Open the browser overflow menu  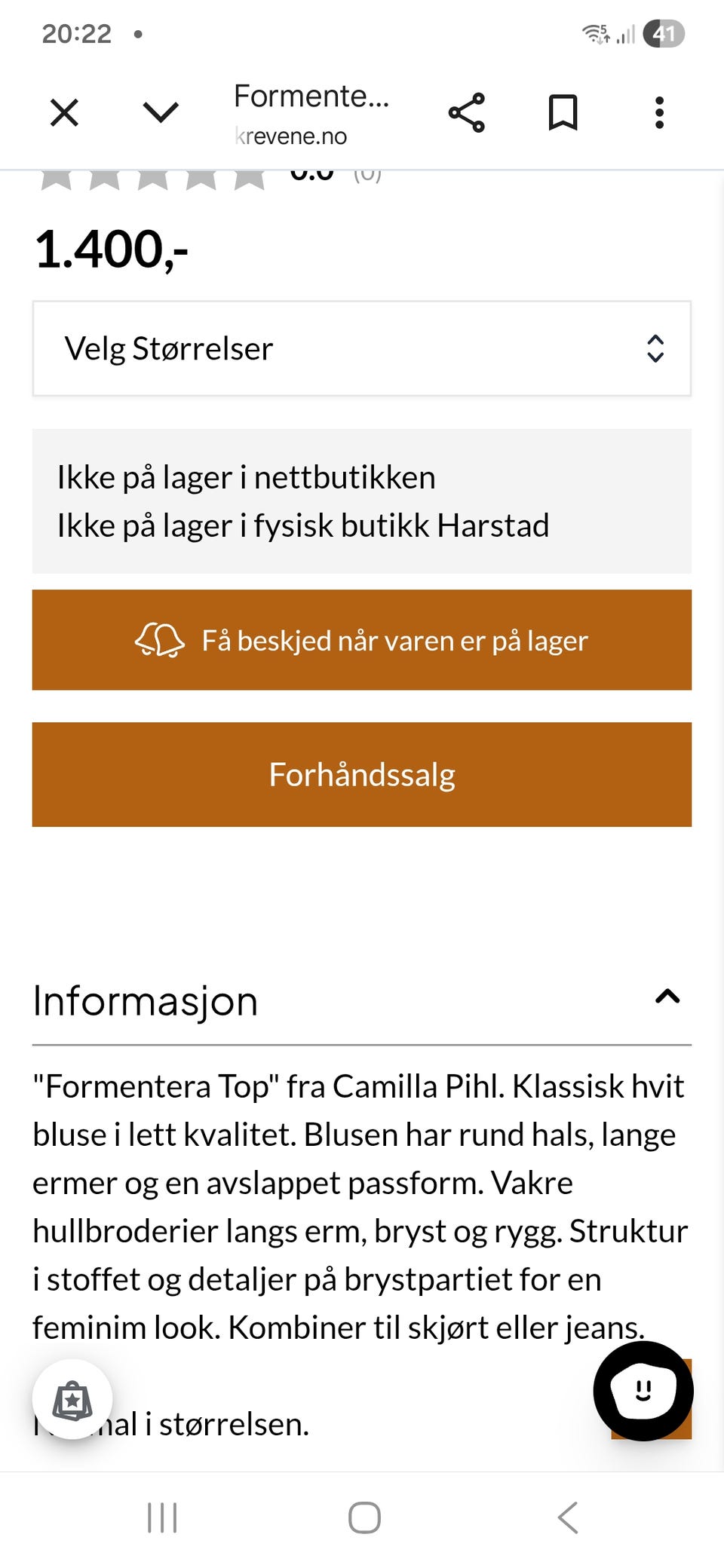[x=658, y=112]
